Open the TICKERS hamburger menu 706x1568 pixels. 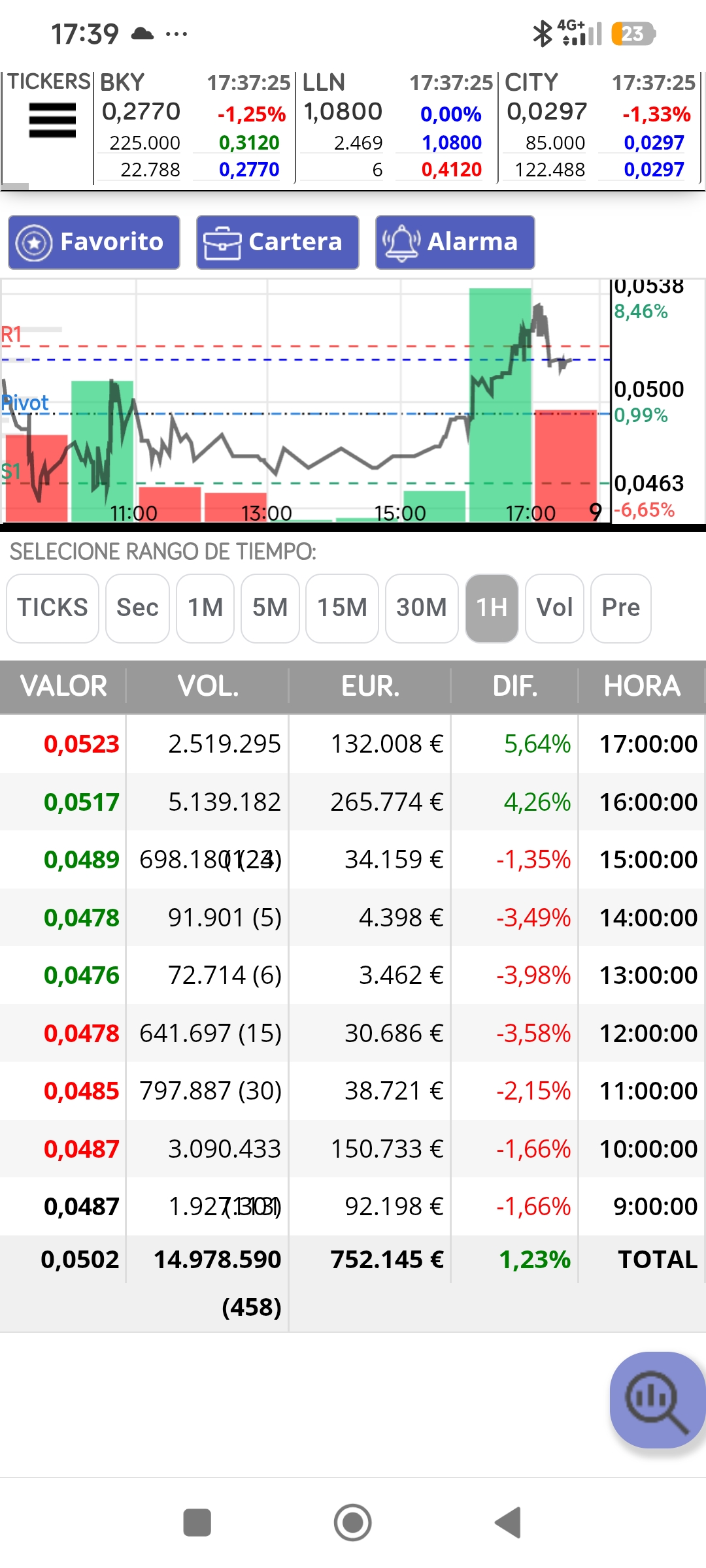point(52,120)
